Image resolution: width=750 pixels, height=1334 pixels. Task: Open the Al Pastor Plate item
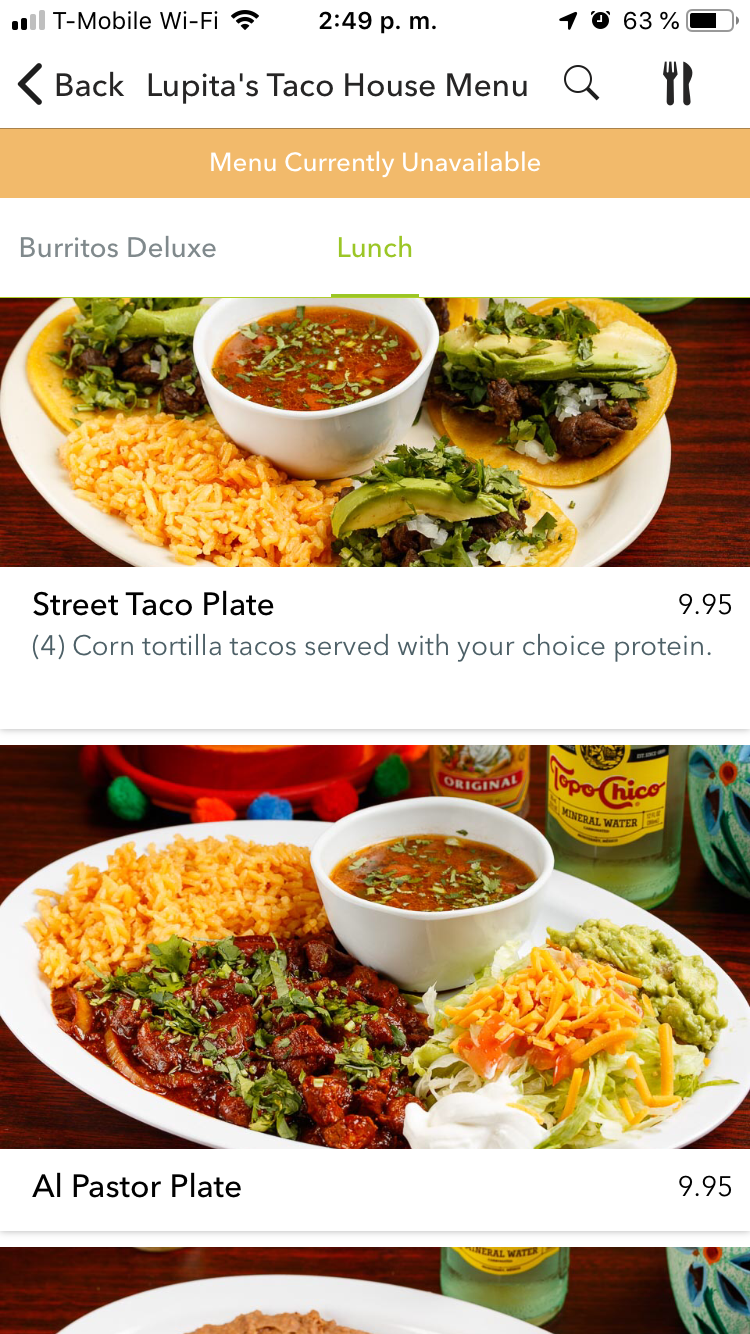pos(137,1187)
